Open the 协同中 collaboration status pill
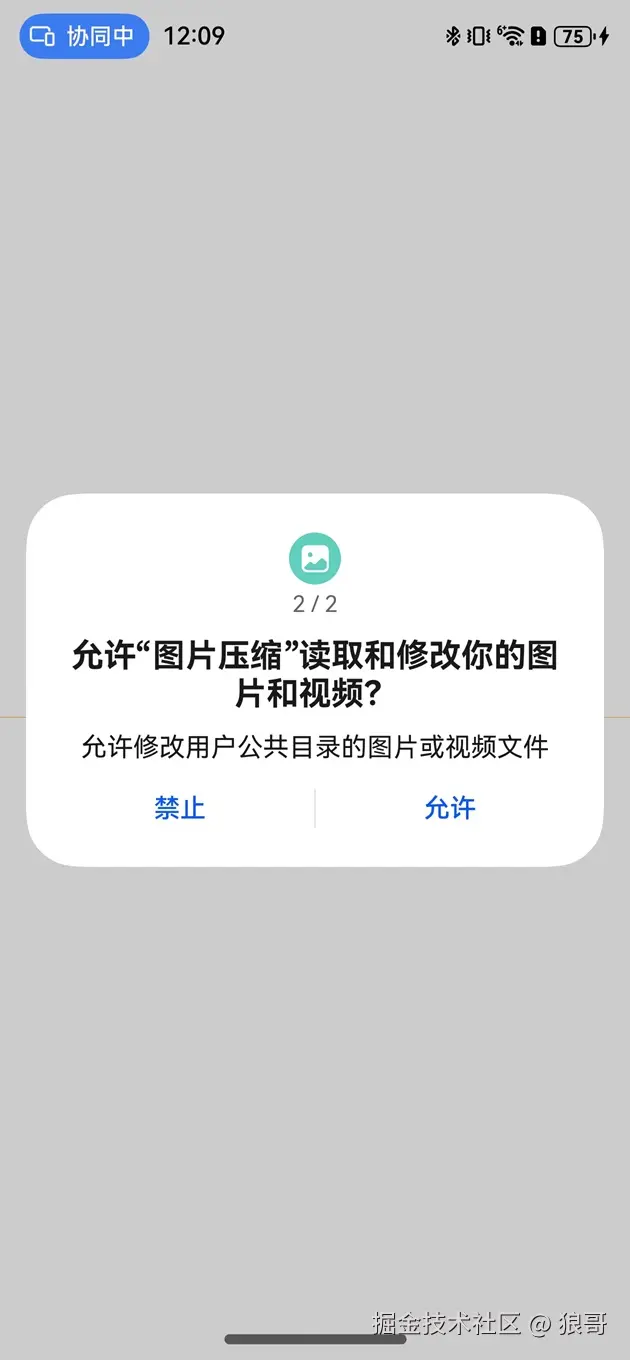 84,36
